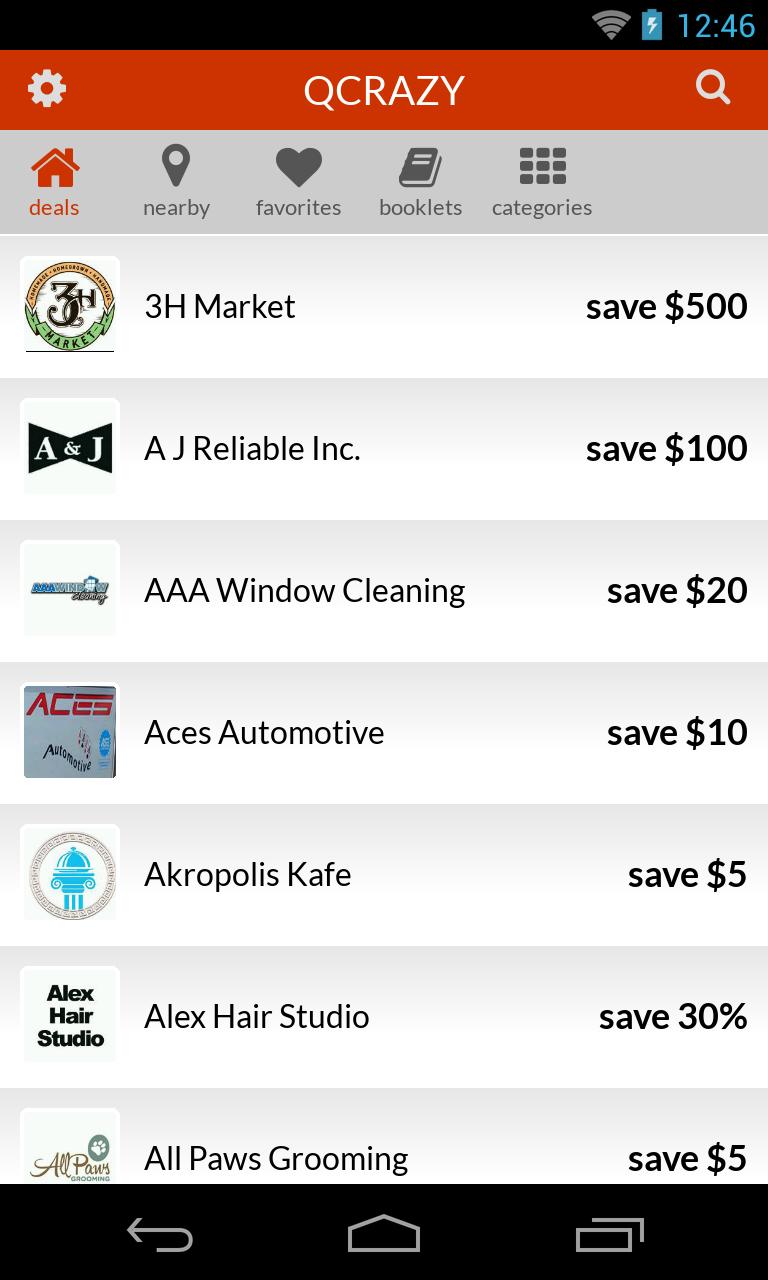View Alex Hair Studio's 30% deal
The image size is (768, 1280).
(x=384, y=1016)
